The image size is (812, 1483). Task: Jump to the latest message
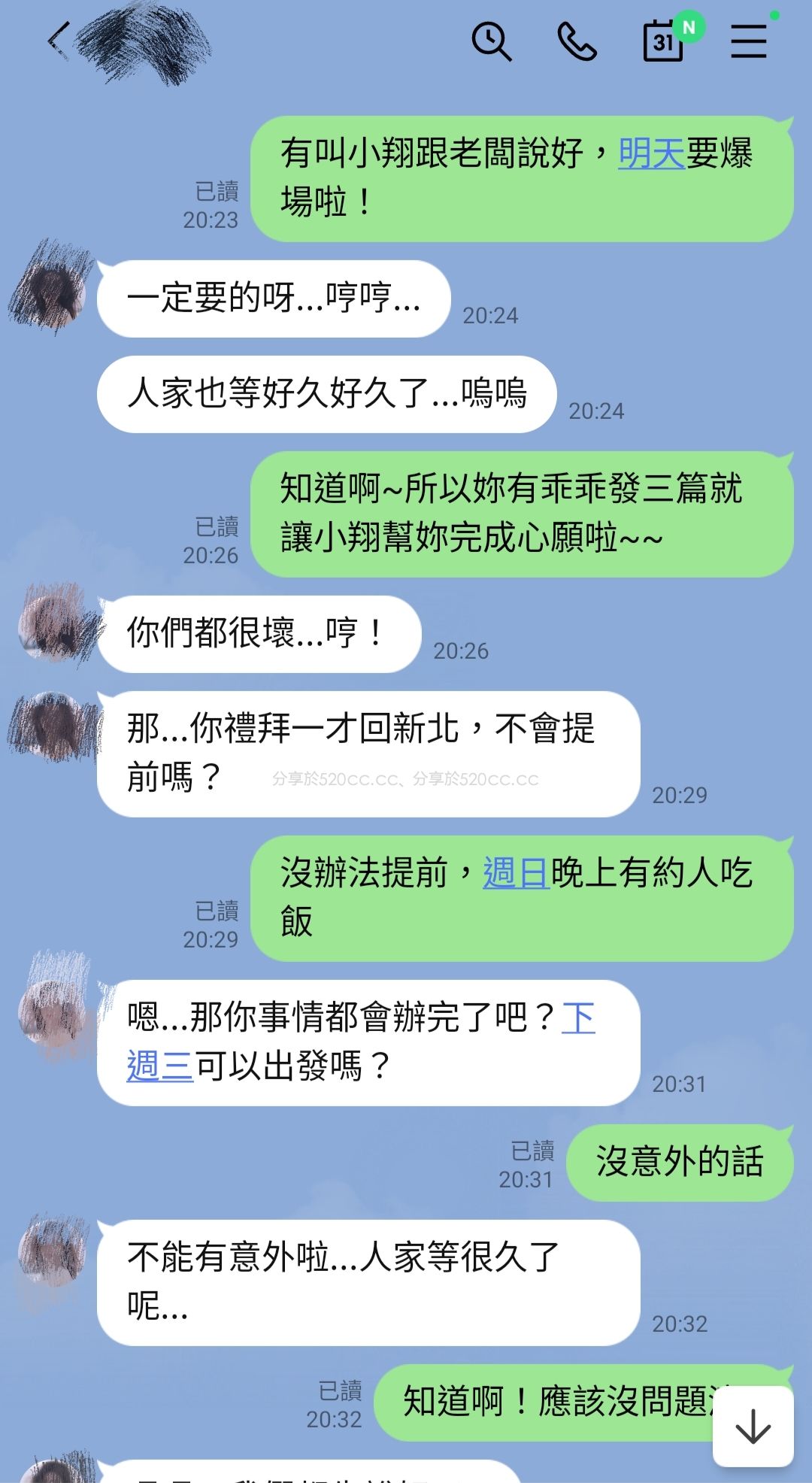[x=753, y=1426]
